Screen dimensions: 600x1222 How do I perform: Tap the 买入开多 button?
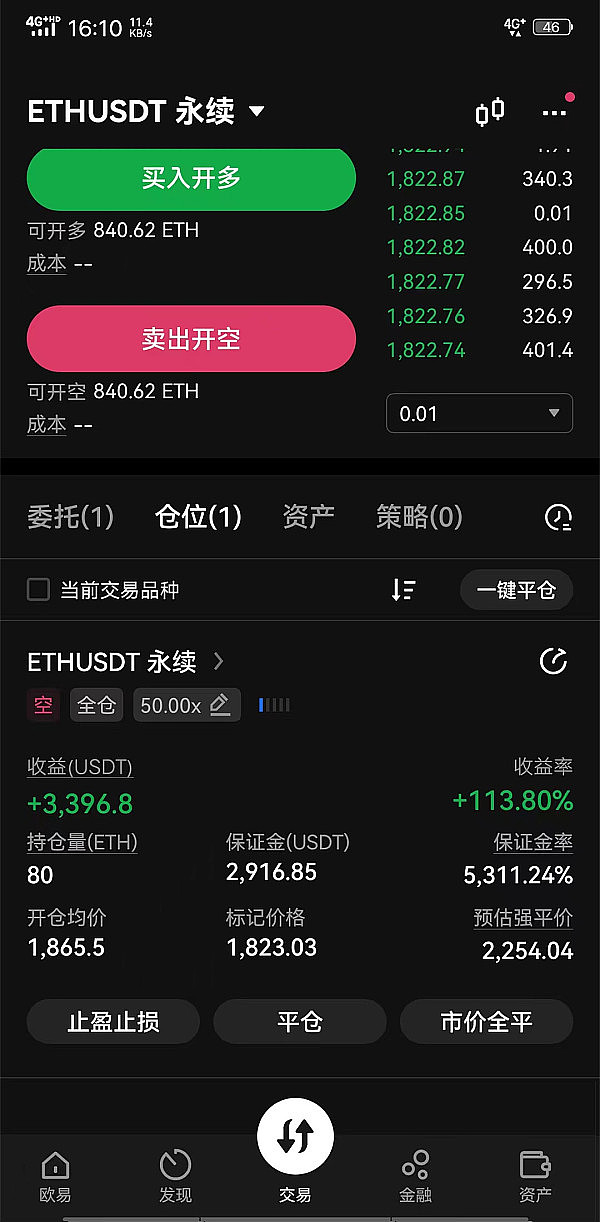tap(191, 179)
